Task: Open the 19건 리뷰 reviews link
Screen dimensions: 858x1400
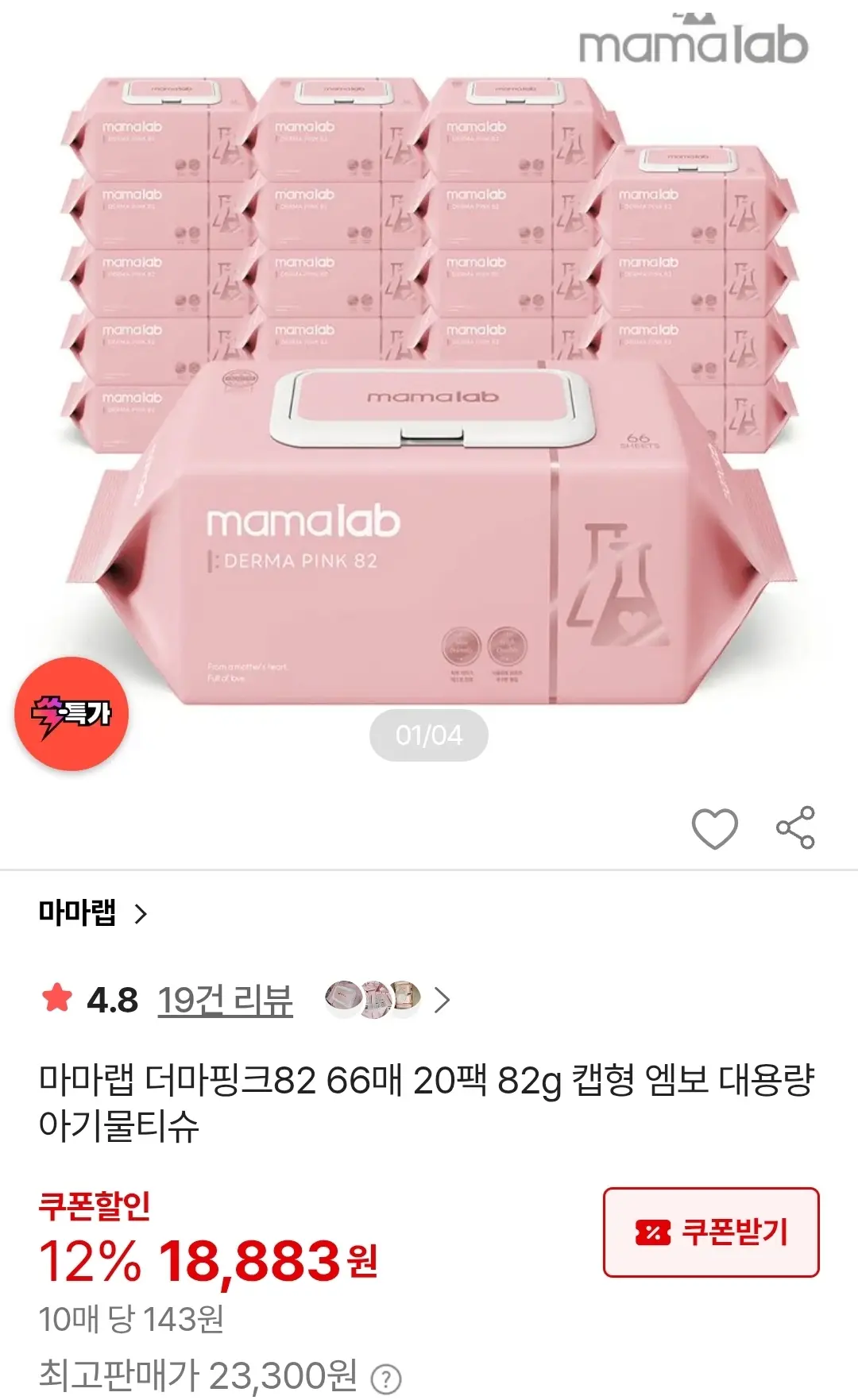Action: pos(225,1000)
